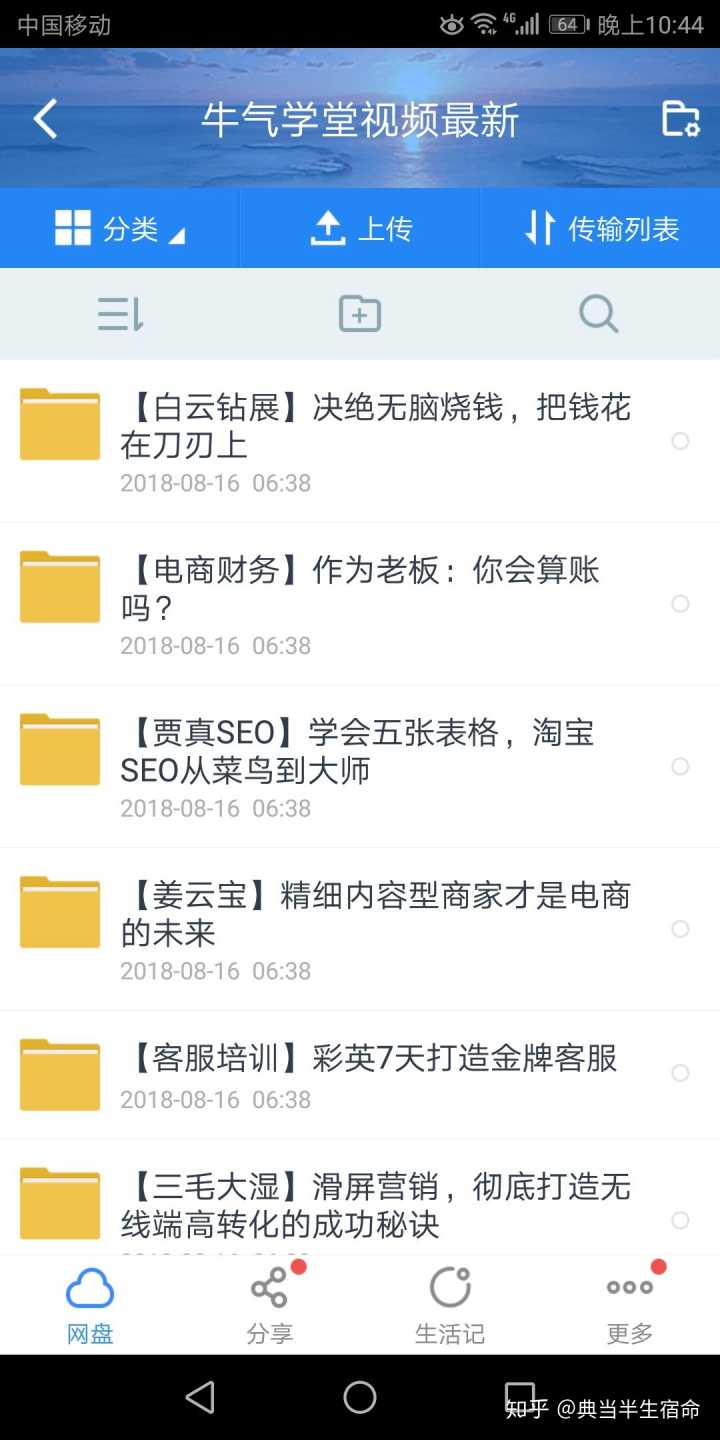Switch to the 生活记 tab
Image resolution: width=720 pixels, height=1440 pixels.
pyautogui.click(x=450, y=1305)
